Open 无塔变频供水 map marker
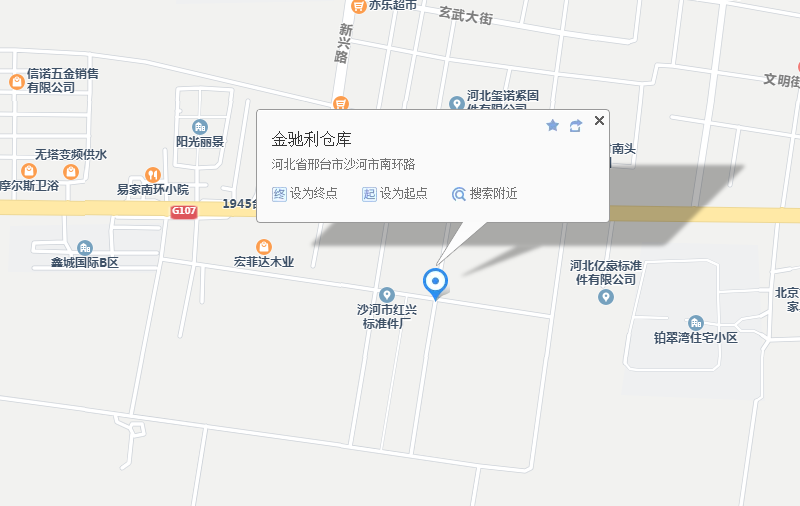The height and width of the screenshot is (506, 800). [x=71, y=172]
